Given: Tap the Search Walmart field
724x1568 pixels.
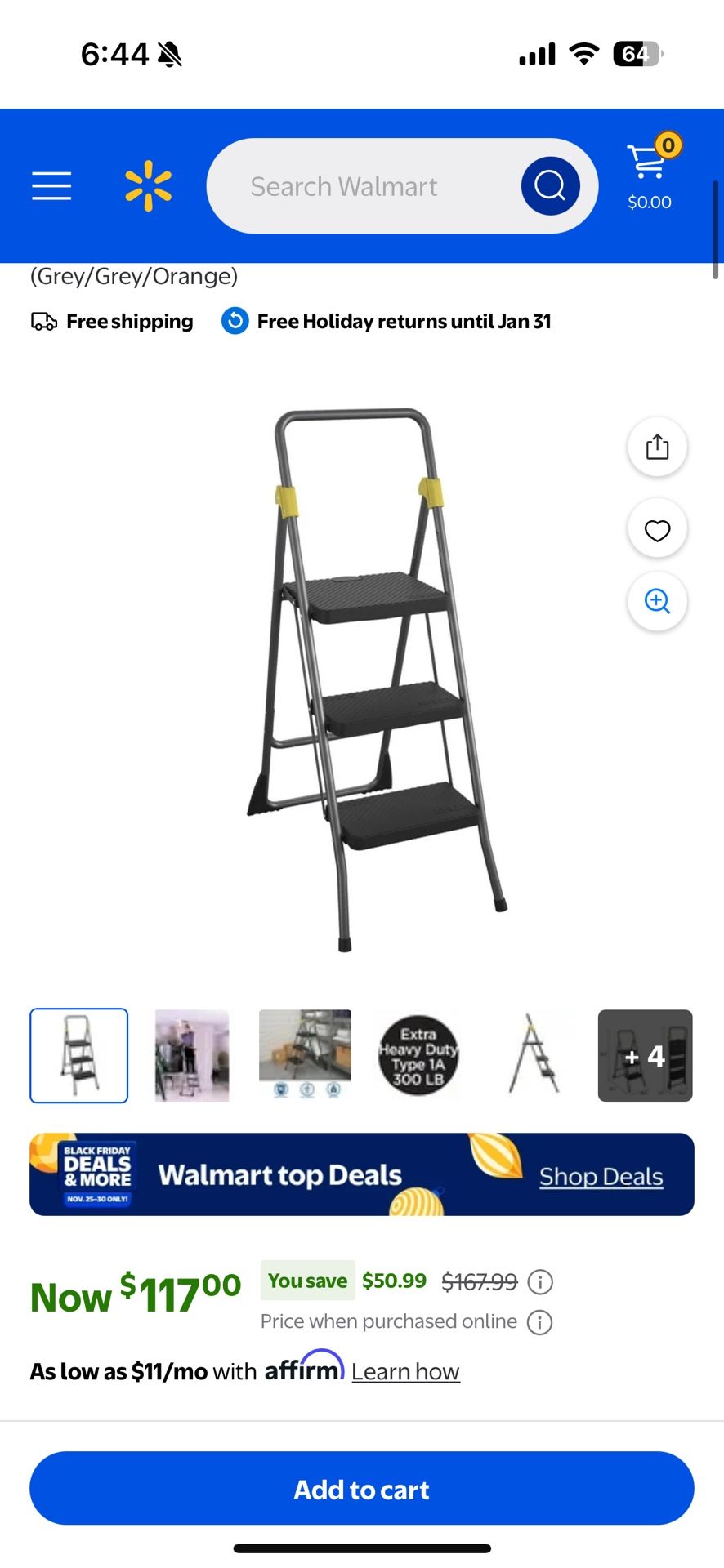Looking at the screenshot, I should 360,186.
